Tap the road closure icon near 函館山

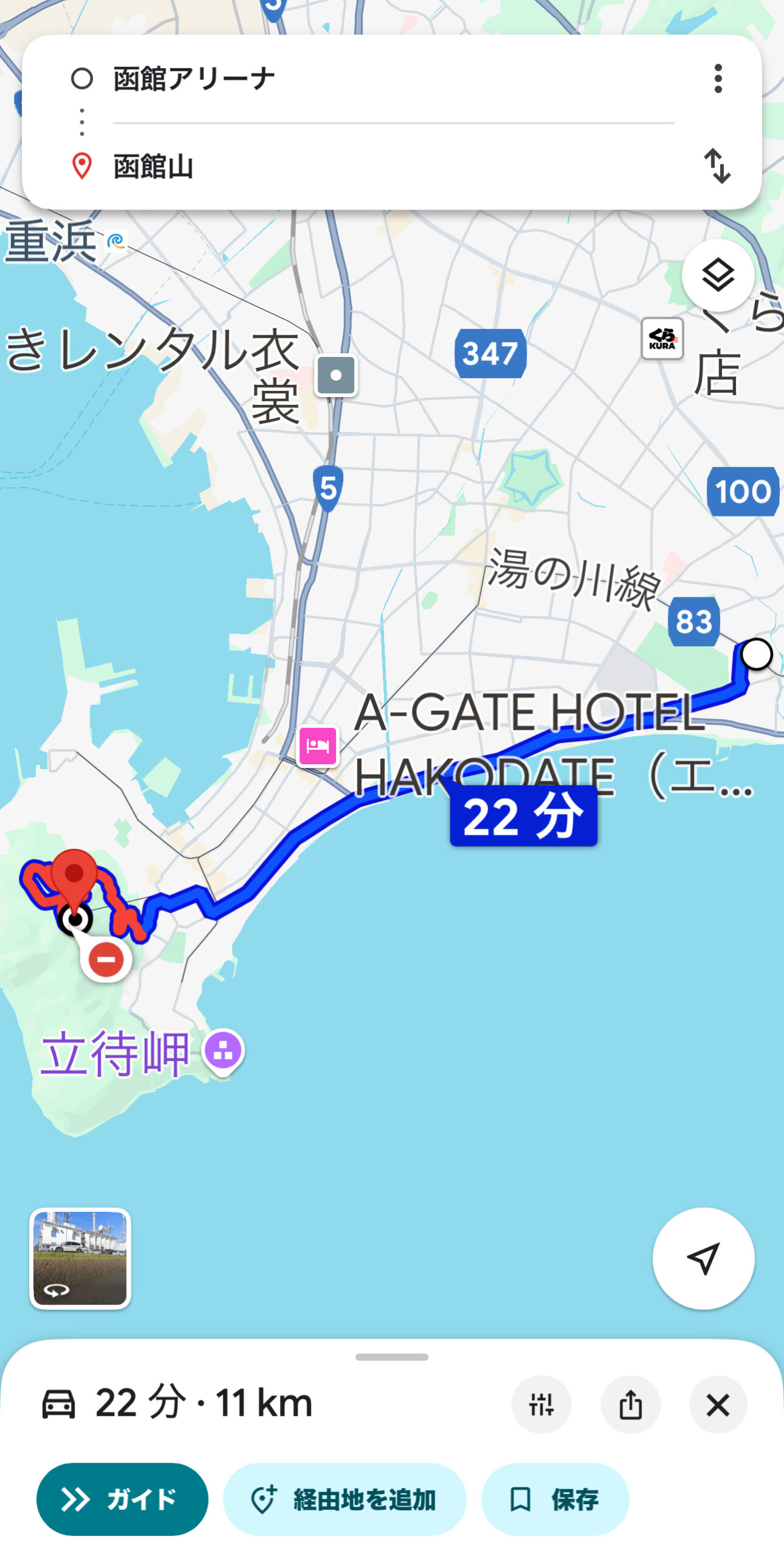[106, 960]
